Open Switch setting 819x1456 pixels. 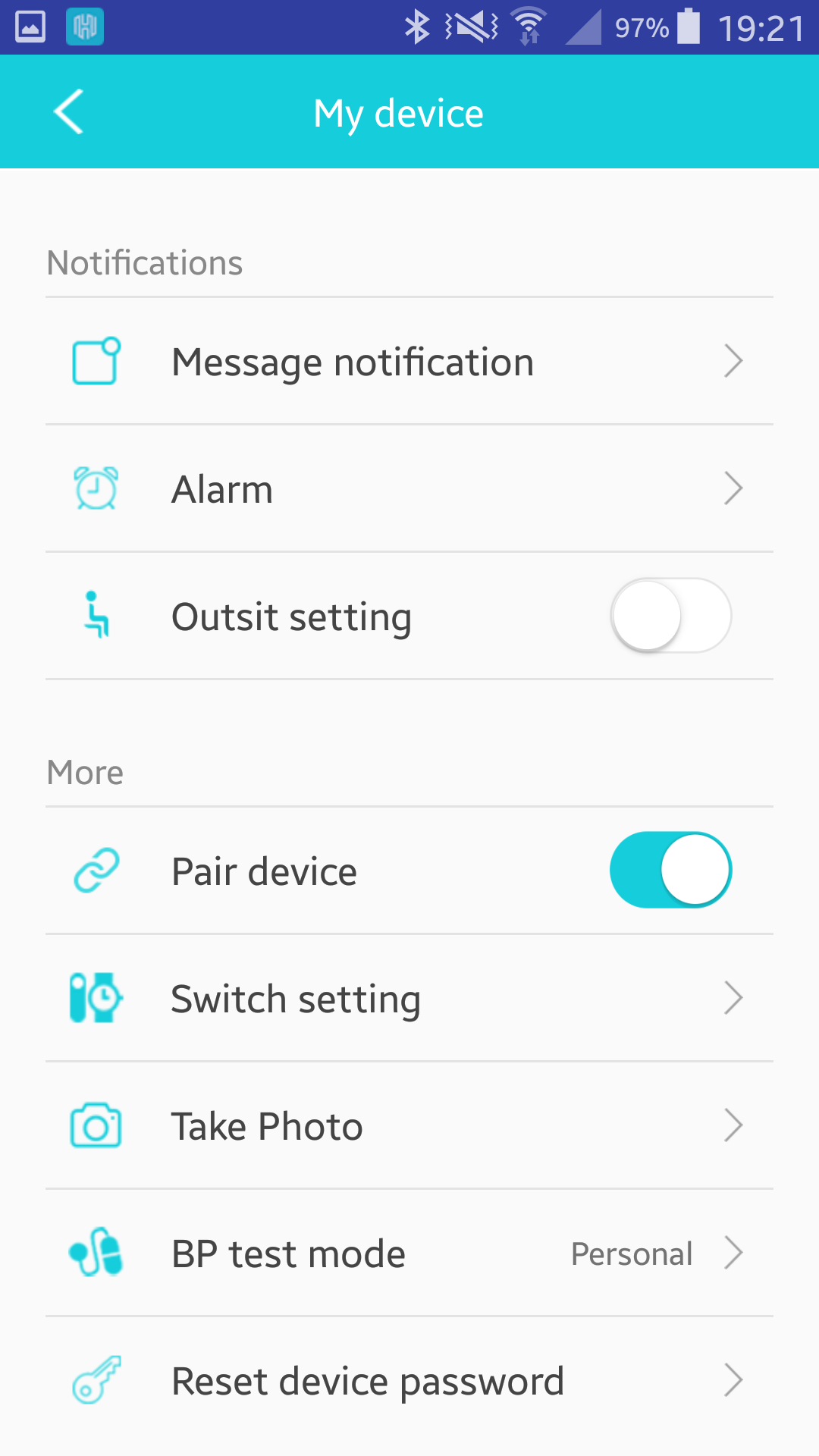[x=409, y=998]
